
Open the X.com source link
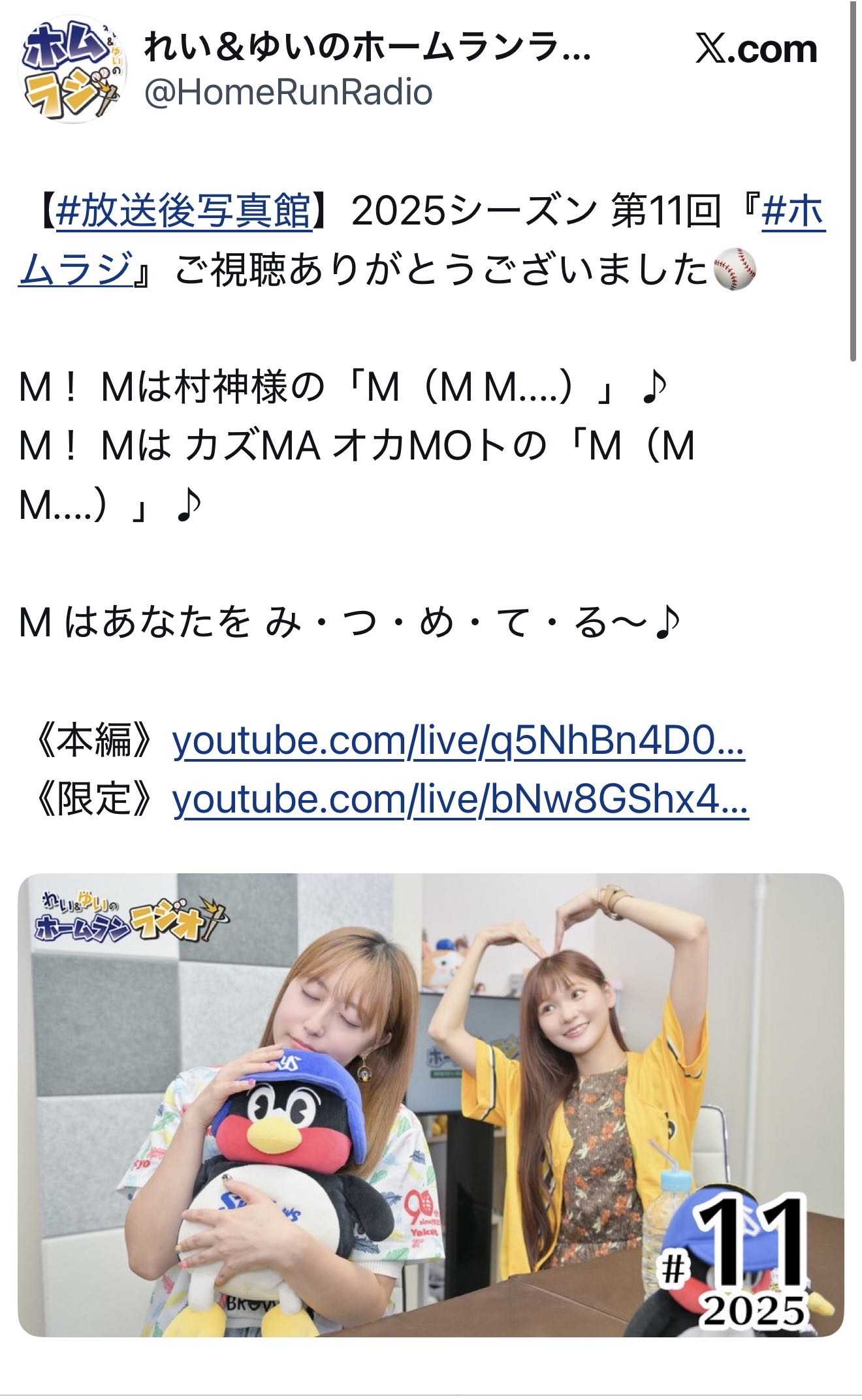click(756, 49)
